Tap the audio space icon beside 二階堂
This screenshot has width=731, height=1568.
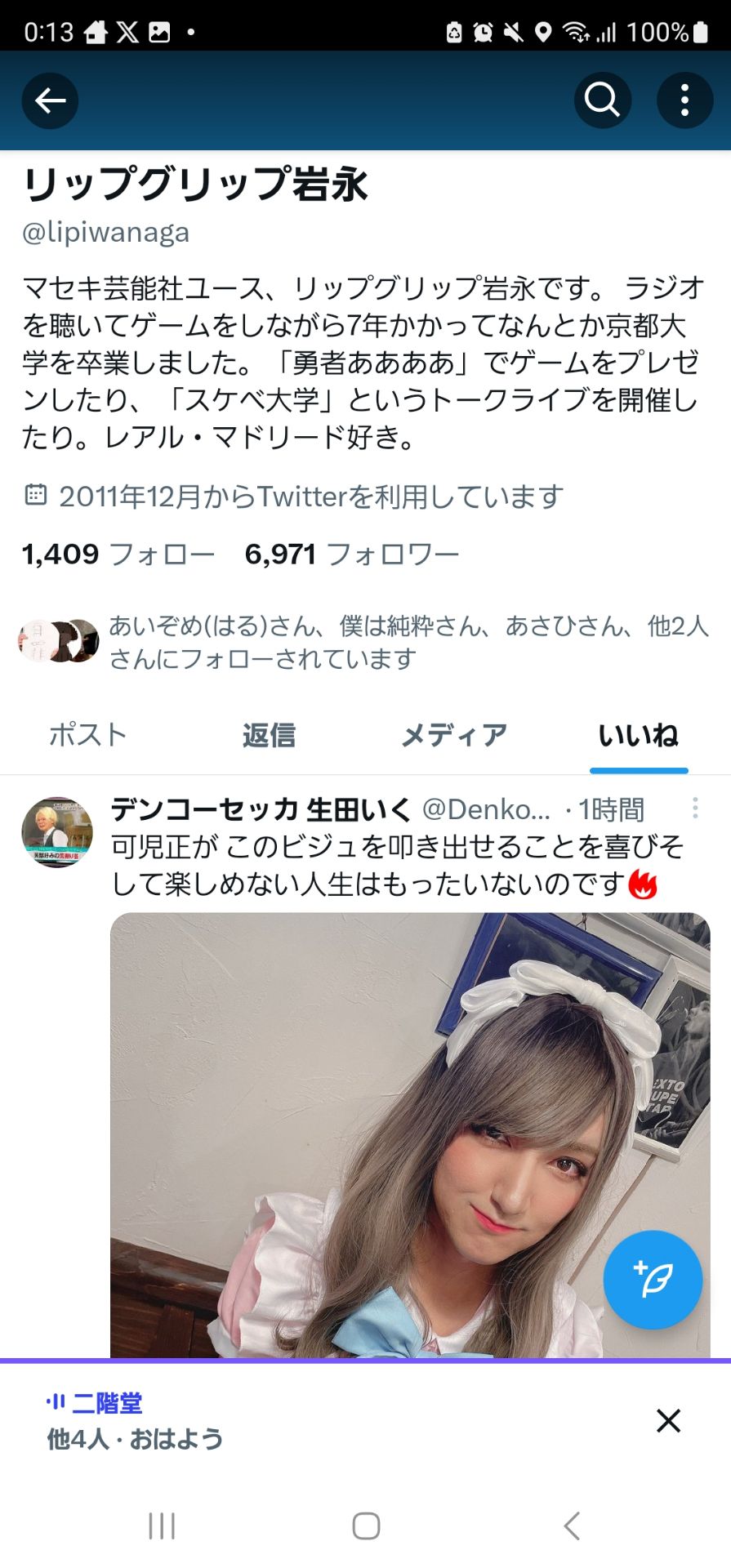(x=54, y=1403)
